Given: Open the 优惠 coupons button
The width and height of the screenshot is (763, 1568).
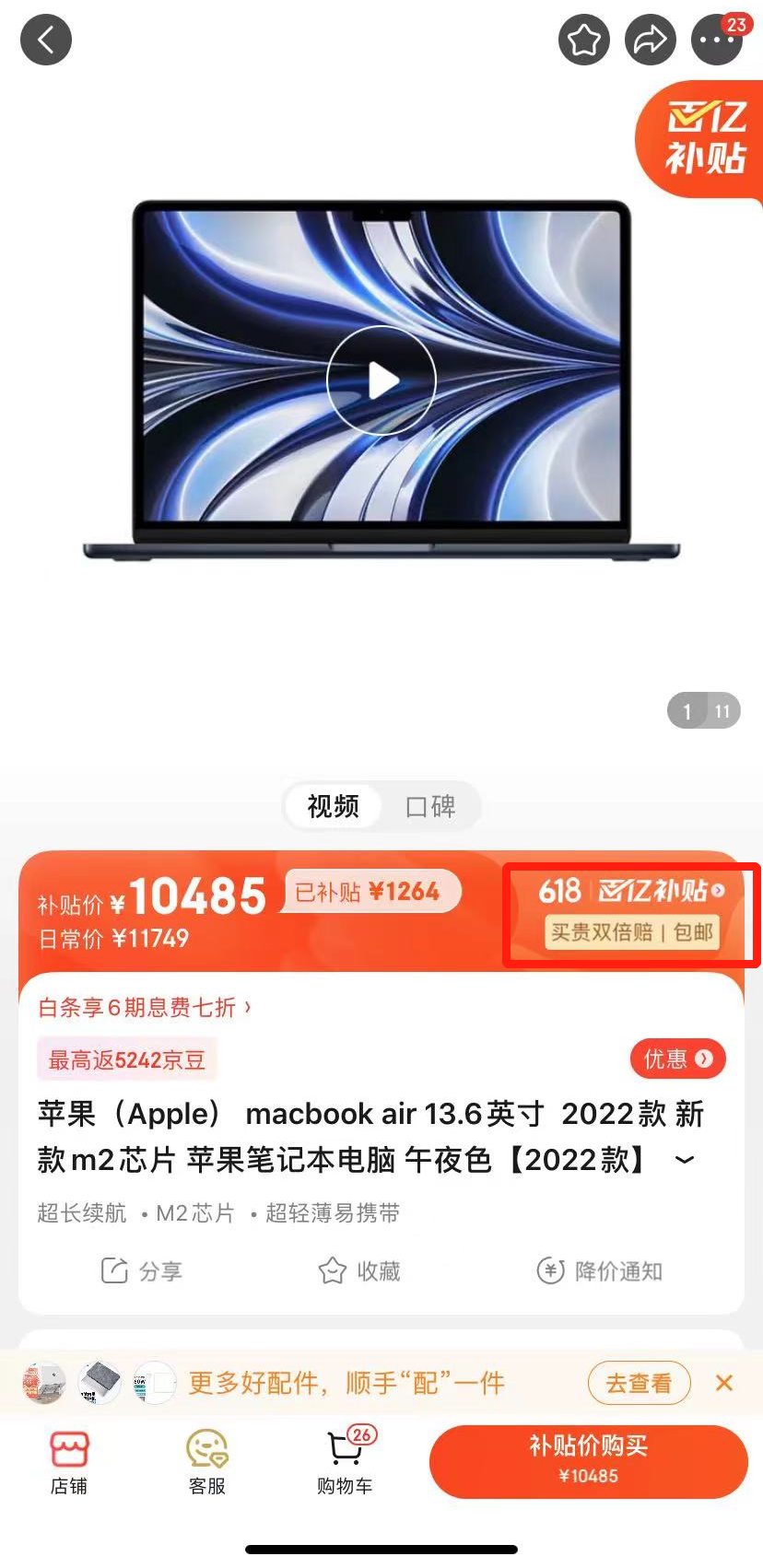Looking at the screenshot, I should (x=677, y=1059).
